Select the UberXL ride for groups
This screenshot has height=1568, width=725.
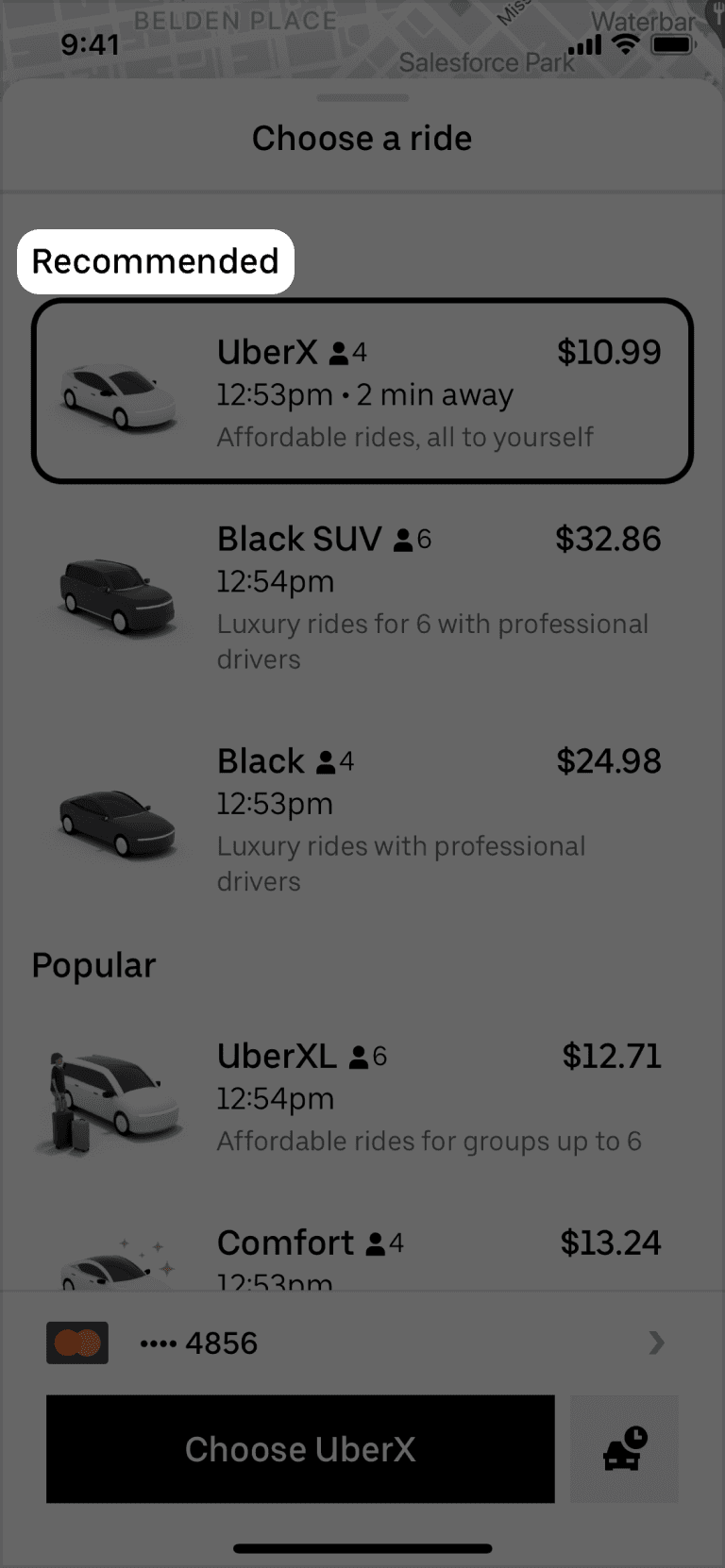362,1098
